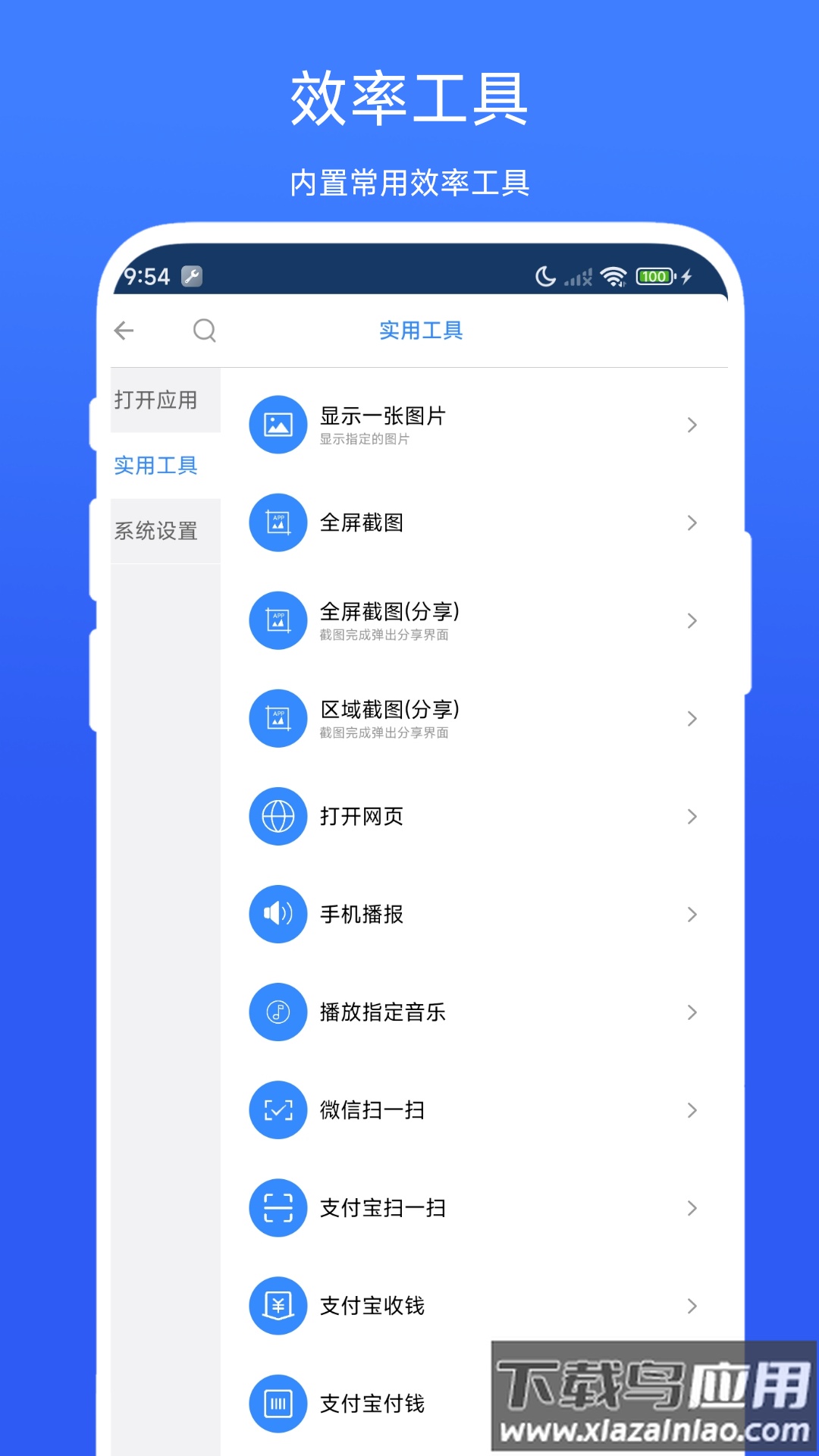Switch to the 打开应用 tab
This screenshot has width=819, height=1456.
coord(157,401)
